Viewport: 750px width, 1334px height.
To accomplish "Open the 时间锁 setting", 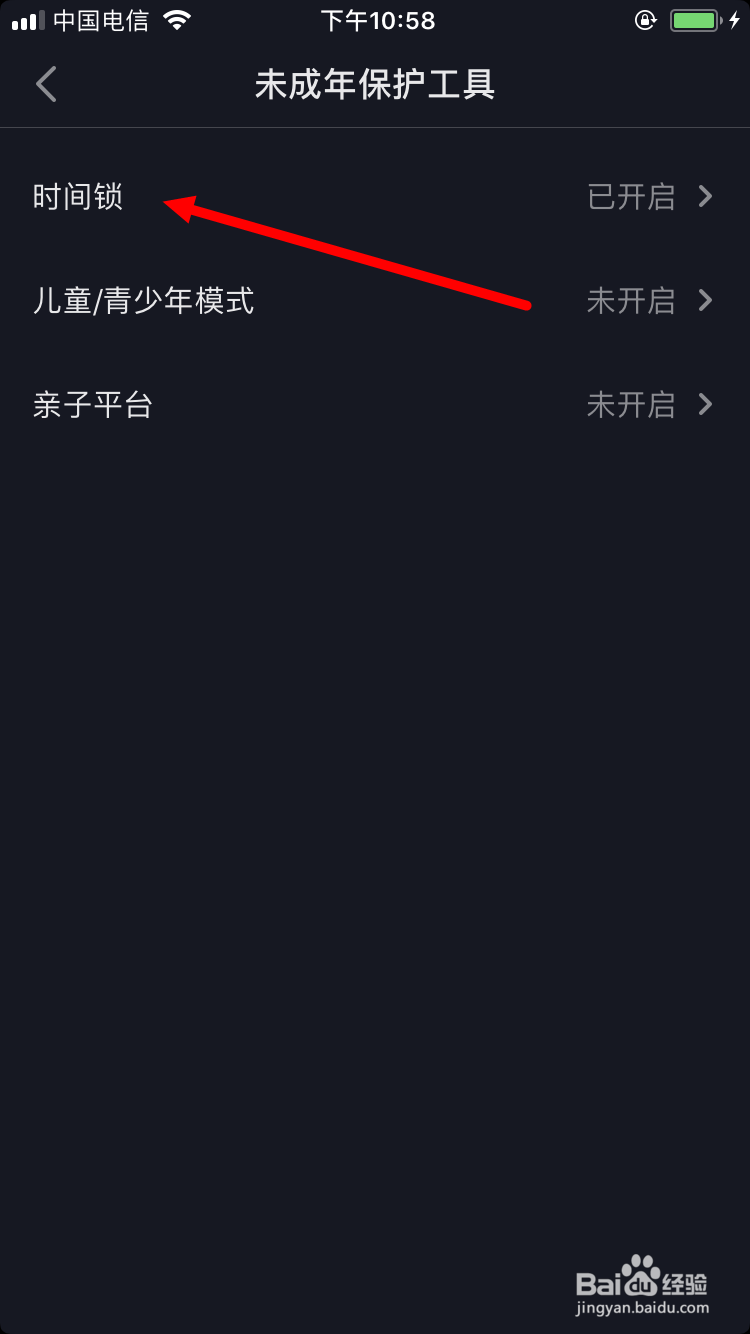I will (x=375, y=197).
